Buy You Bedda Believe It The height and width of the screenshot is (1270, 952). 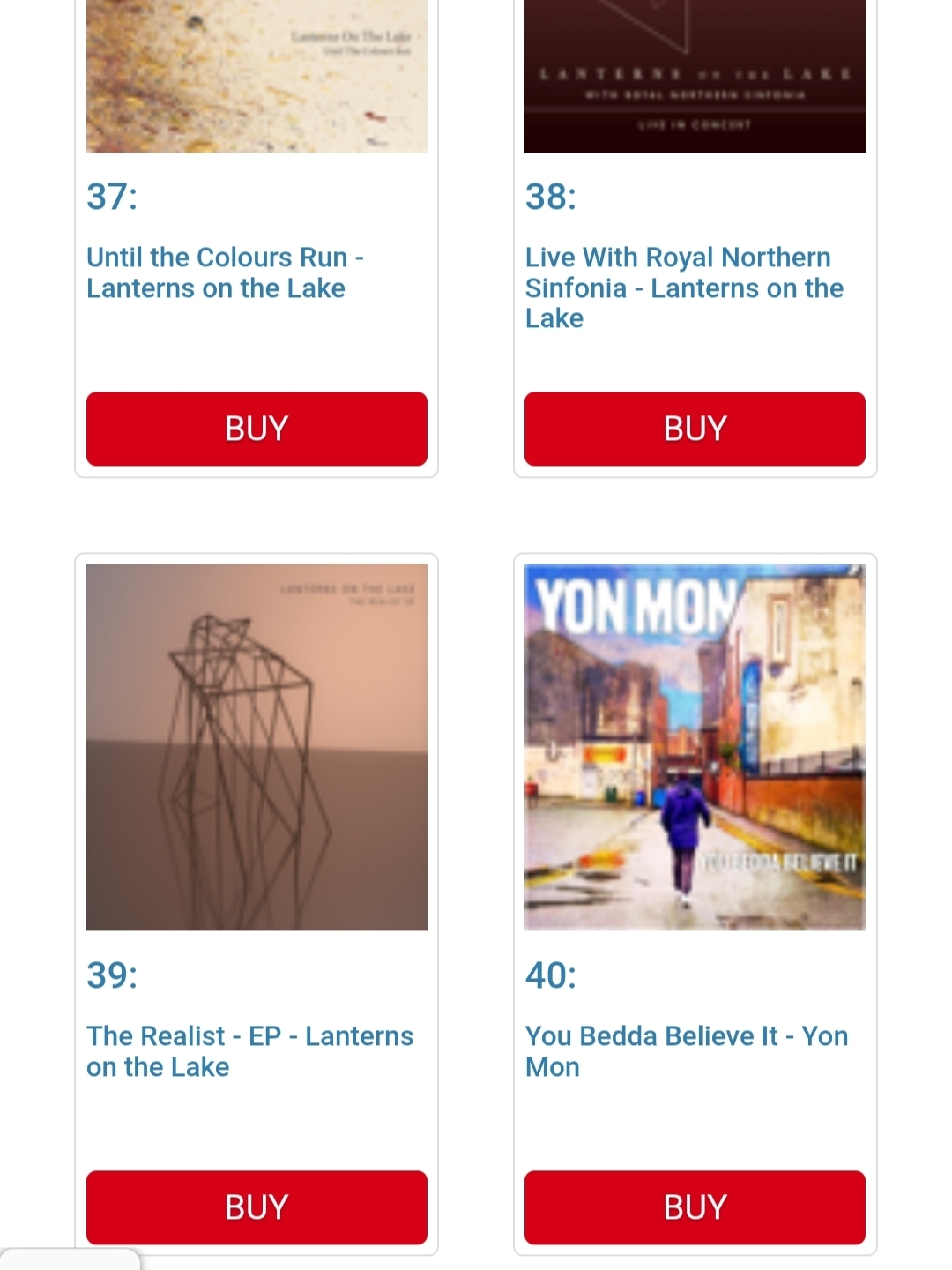[x=695, y=1207]
